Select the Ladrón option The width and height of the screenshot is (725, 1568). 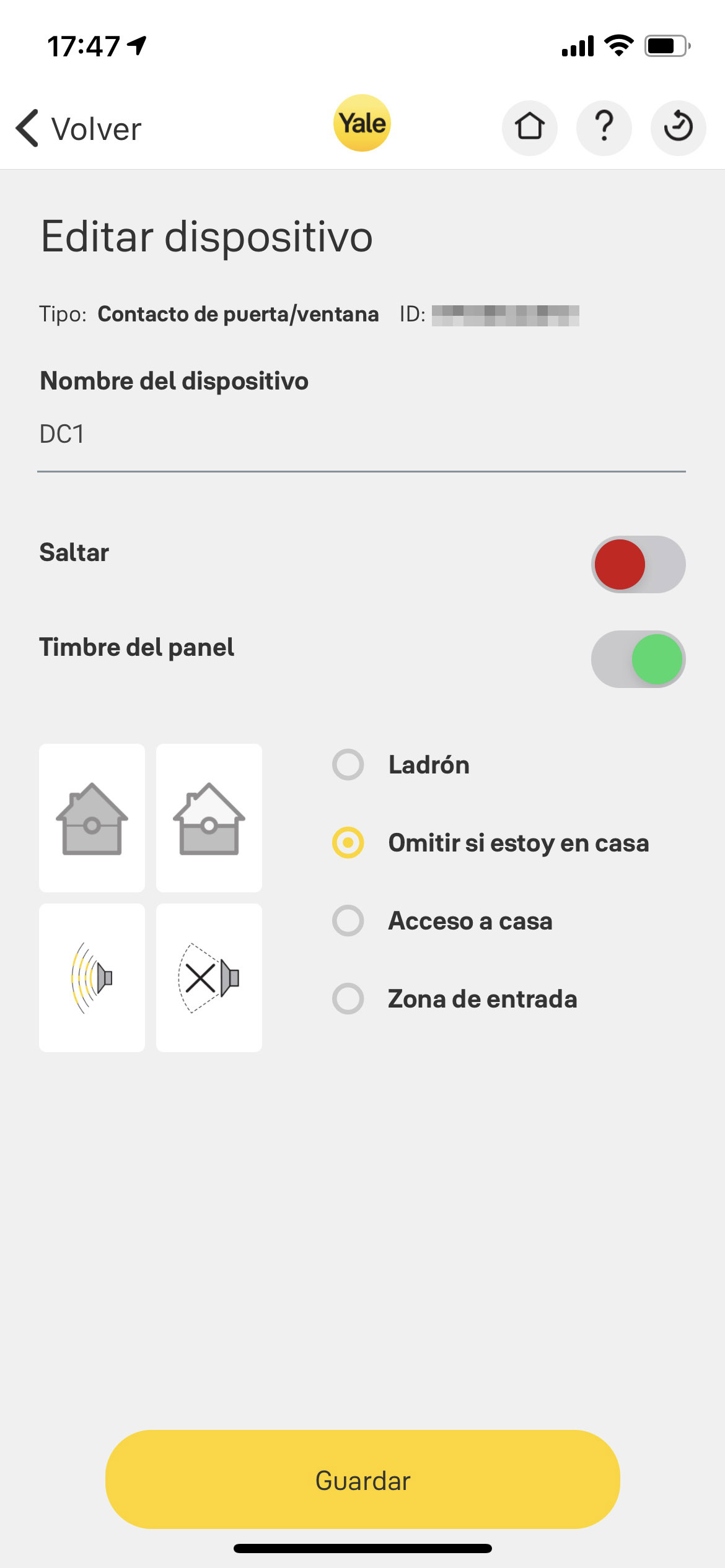pos(401,765)
